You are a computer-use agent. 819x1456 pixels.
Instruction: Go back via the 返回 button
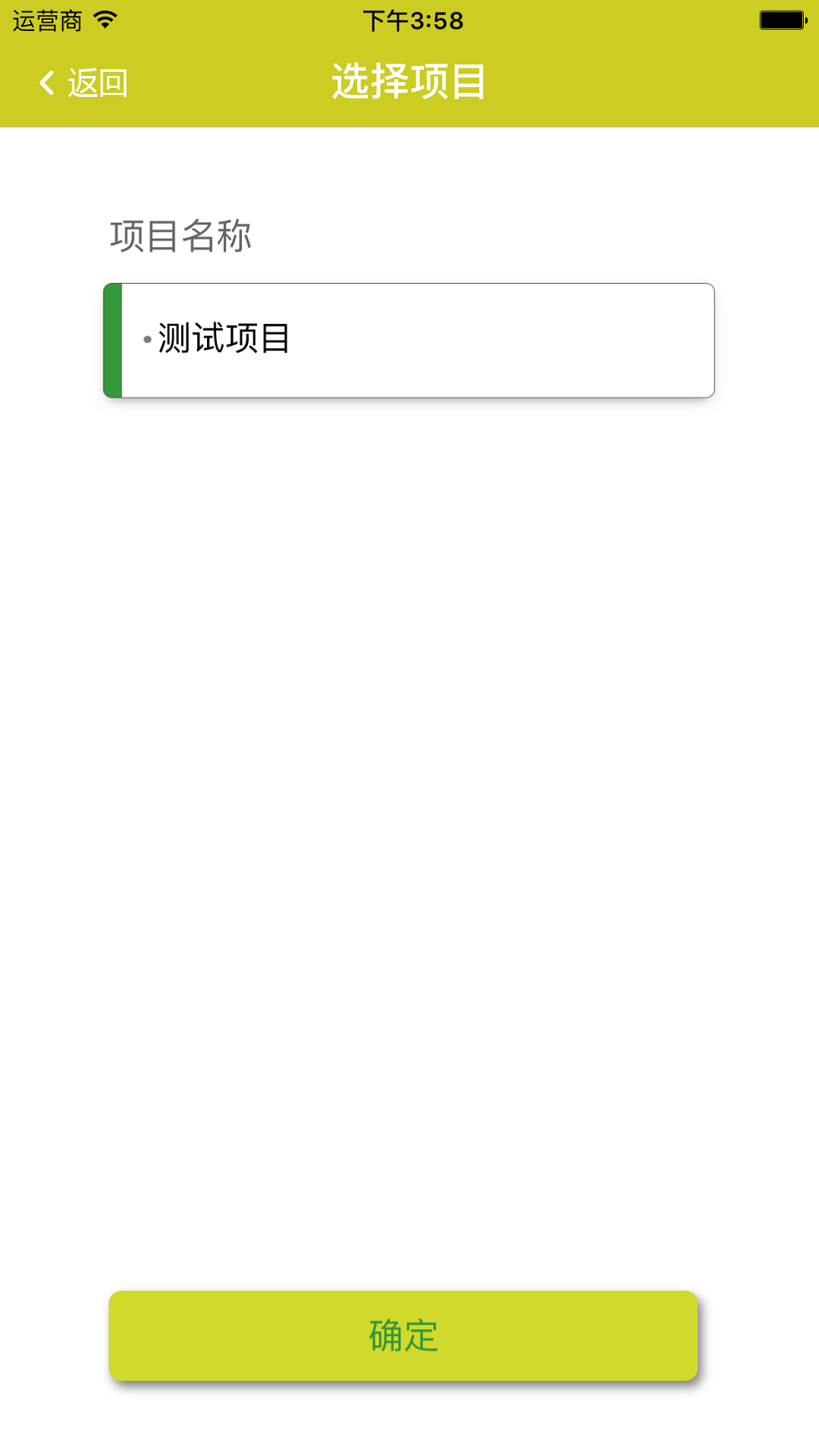(x=83, y=83)
